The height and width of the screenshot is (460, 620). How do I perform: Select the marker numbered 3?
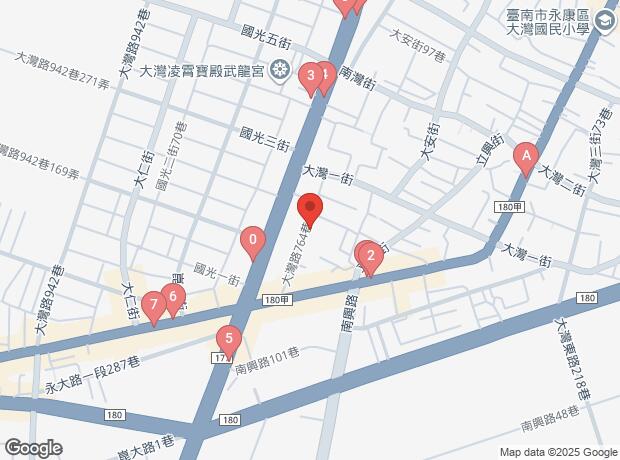(x=311, y=78)
